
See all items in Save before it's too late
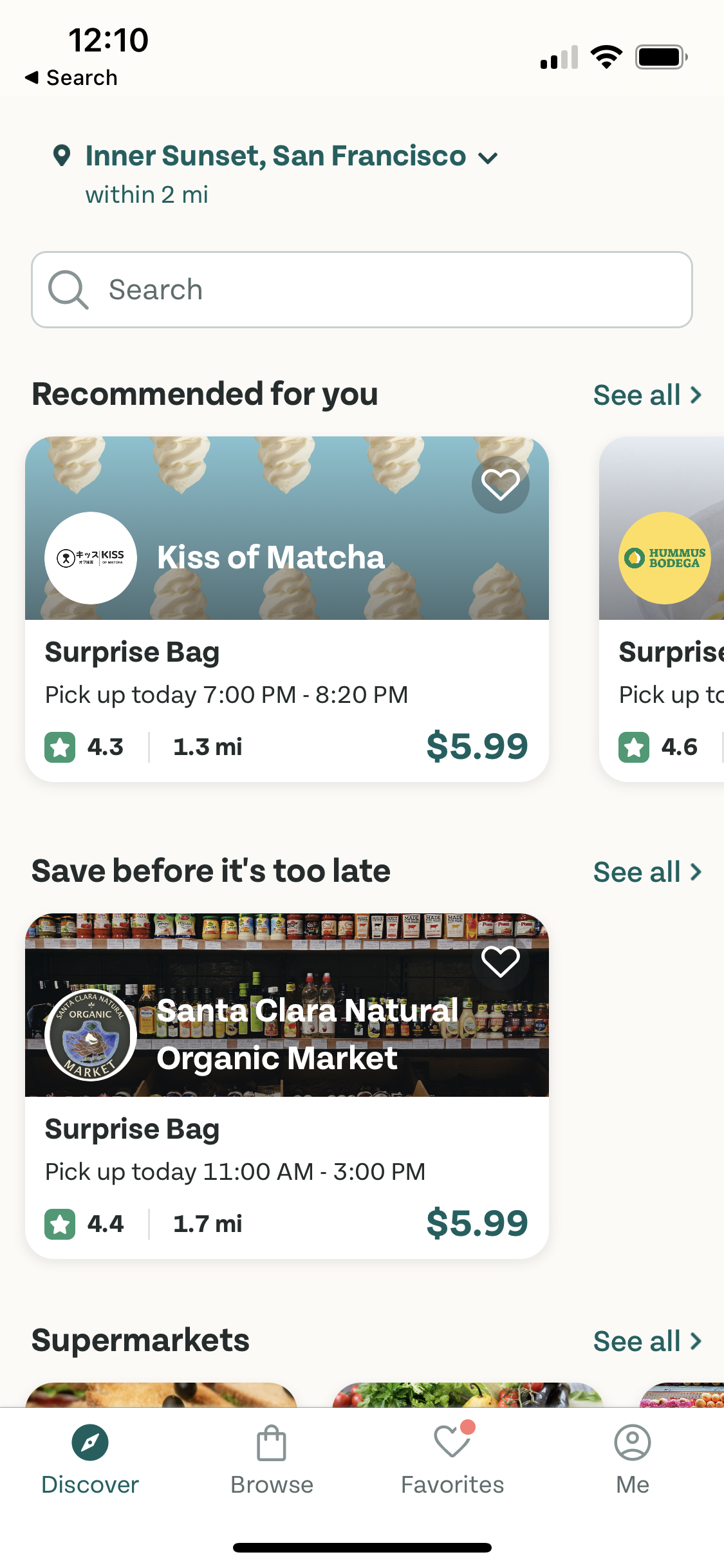[x=647, y=872]
